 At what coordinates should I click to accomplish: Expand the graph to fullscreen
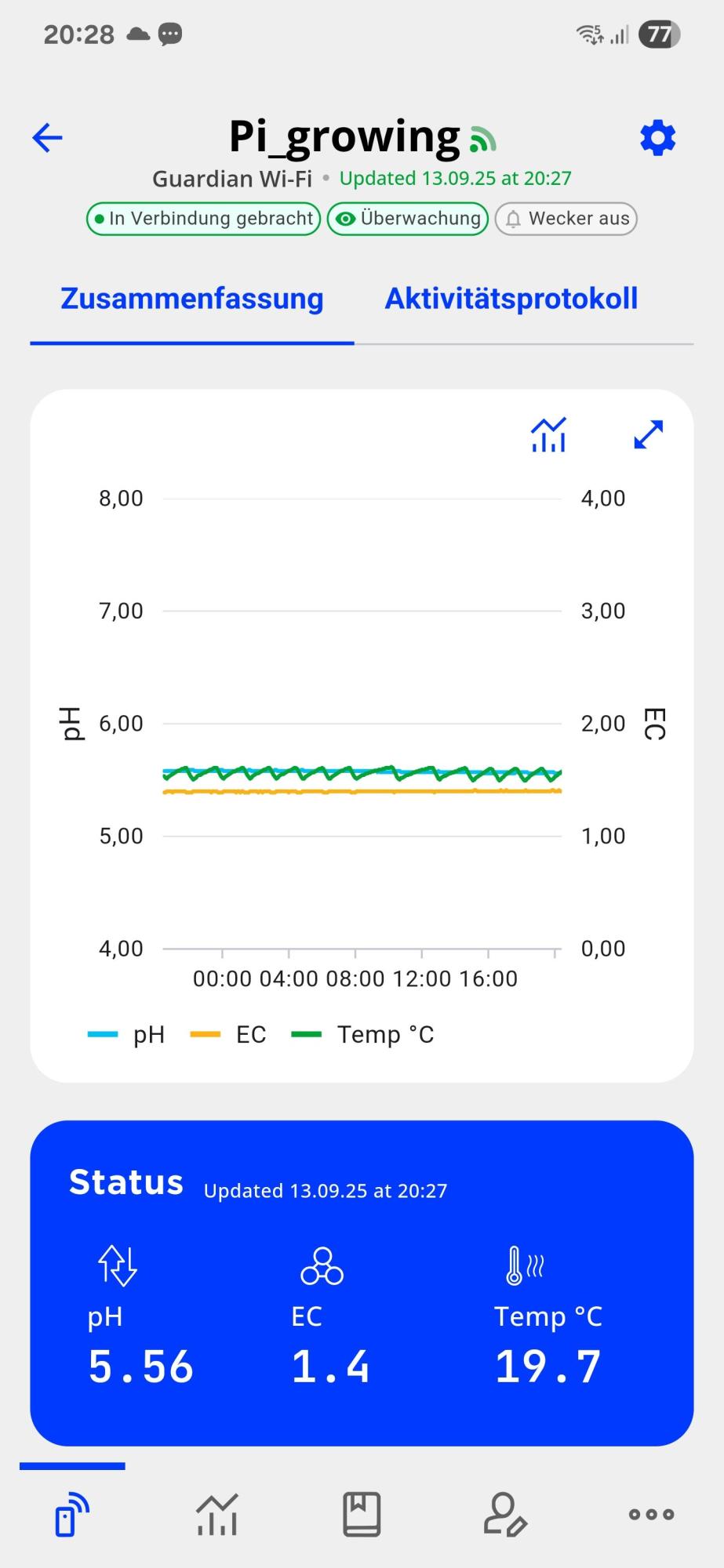coord(649,434)
